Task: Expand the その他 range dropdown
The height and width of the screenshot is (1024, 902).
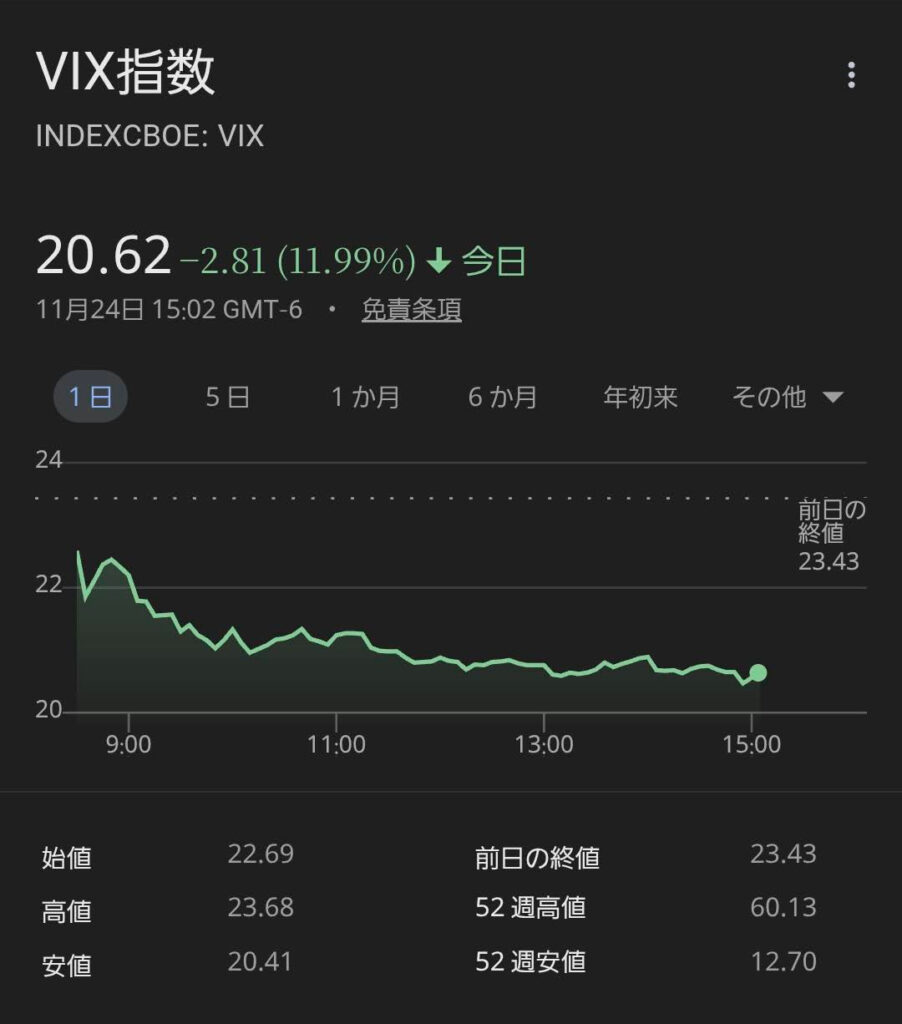Action: (x=788, y=397)
